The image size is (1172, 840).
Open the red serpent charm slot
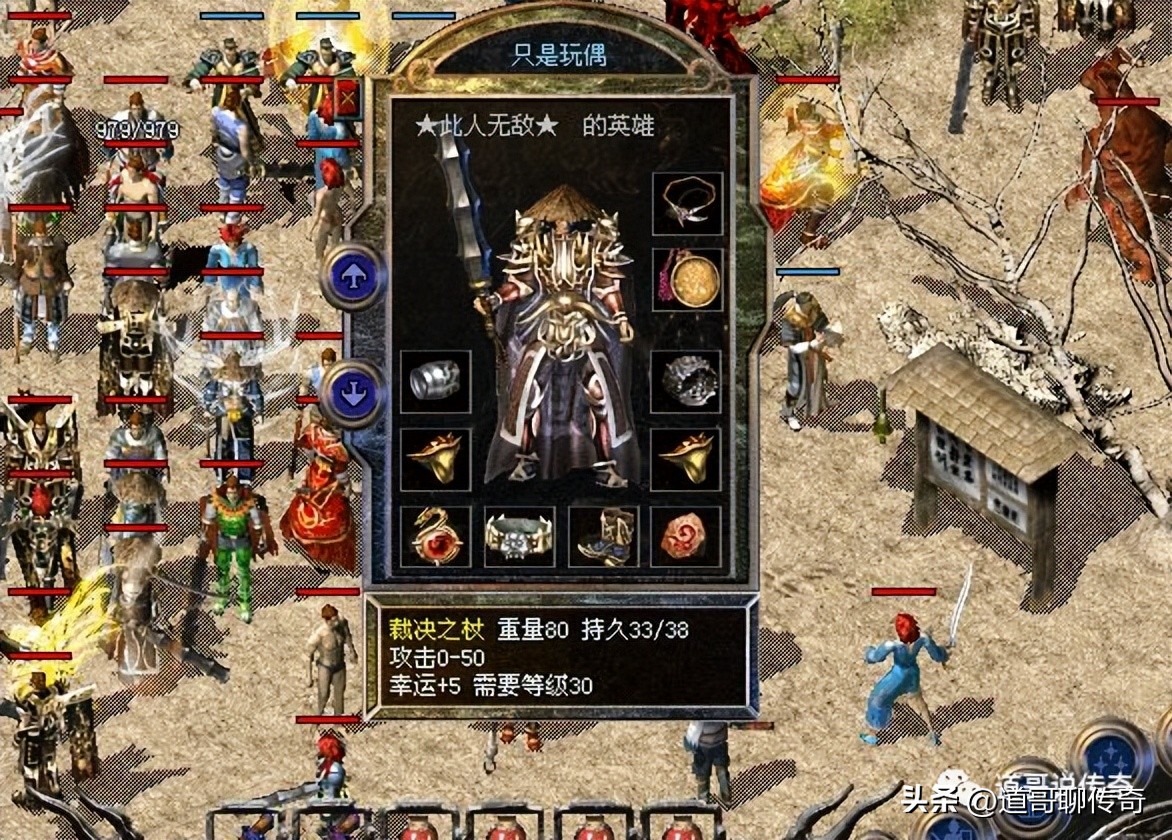click(435, 536)
